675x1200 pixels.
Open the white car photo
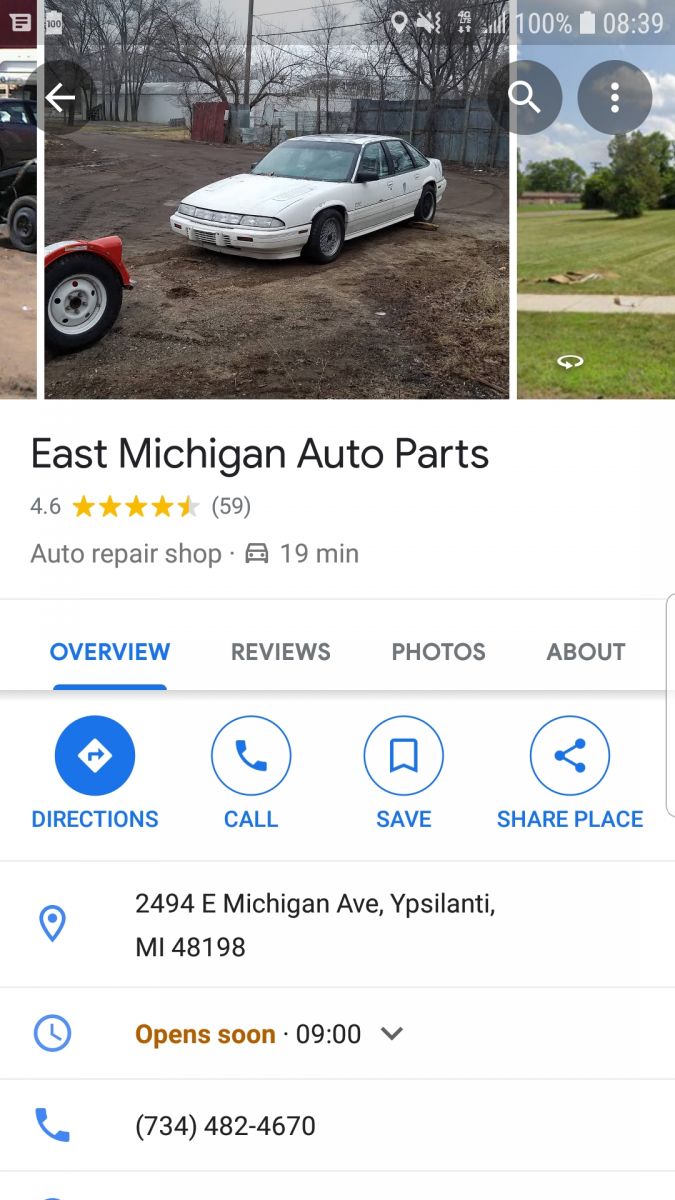coord(276,200)
